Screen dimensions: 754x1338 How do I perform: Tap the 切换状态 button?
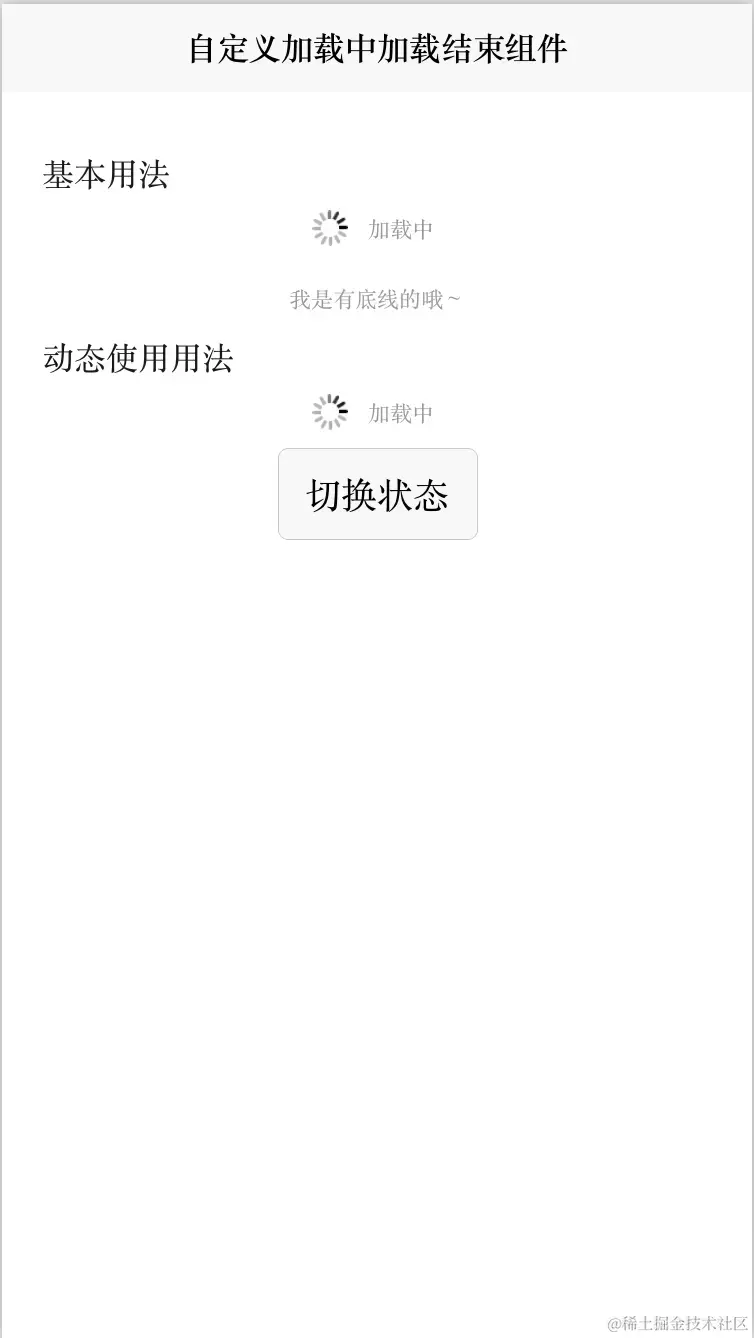(377, 494)
